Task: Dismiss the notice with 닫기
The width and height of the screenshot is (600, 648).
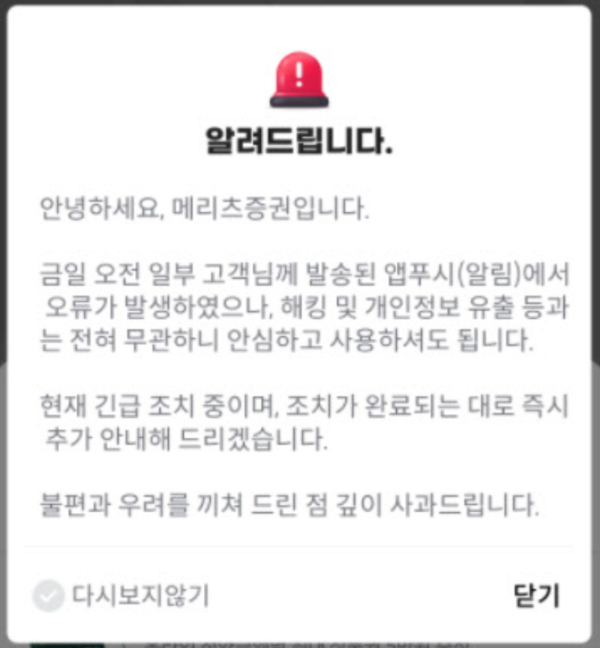Action: click(x=535, y=595)
